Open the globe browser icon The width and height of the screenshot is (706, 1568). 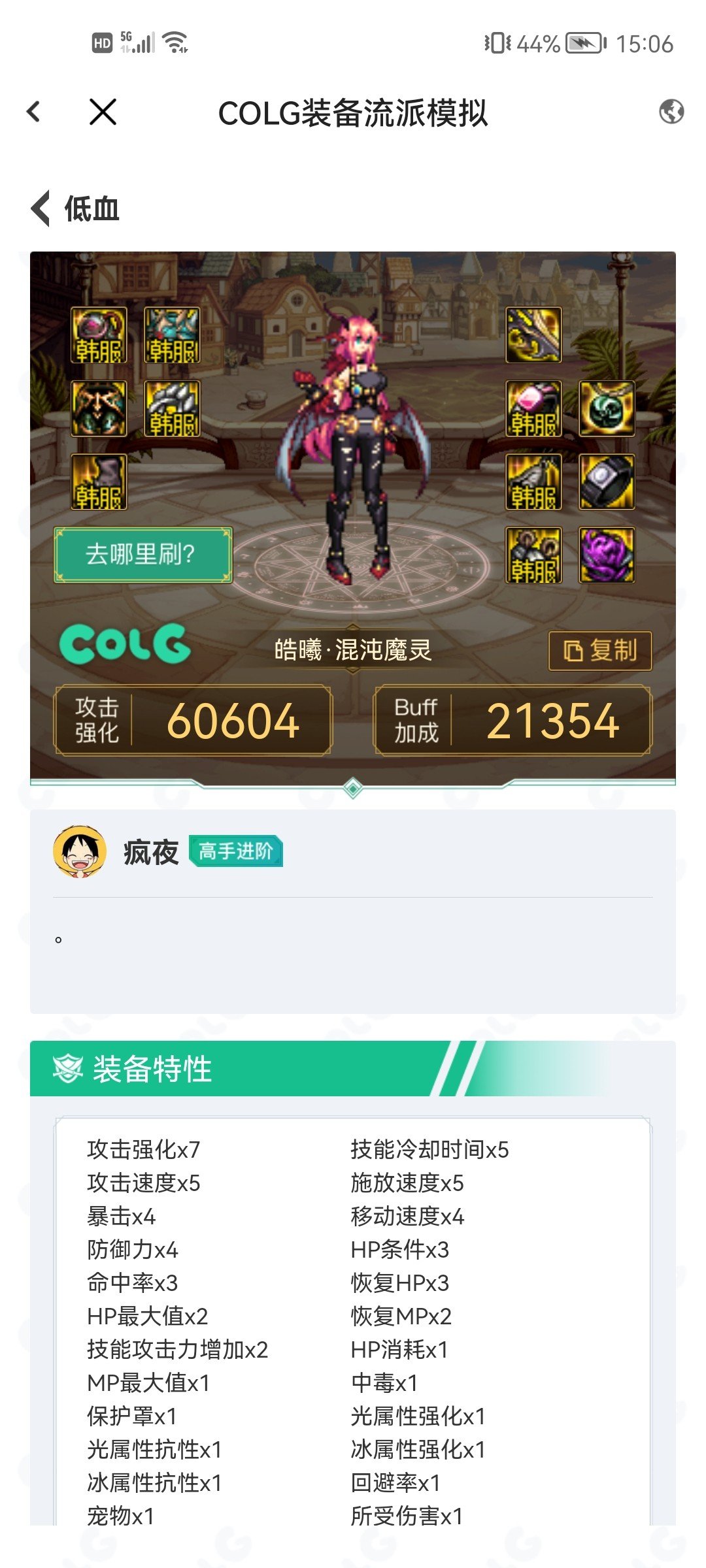(x=671, y=112)
